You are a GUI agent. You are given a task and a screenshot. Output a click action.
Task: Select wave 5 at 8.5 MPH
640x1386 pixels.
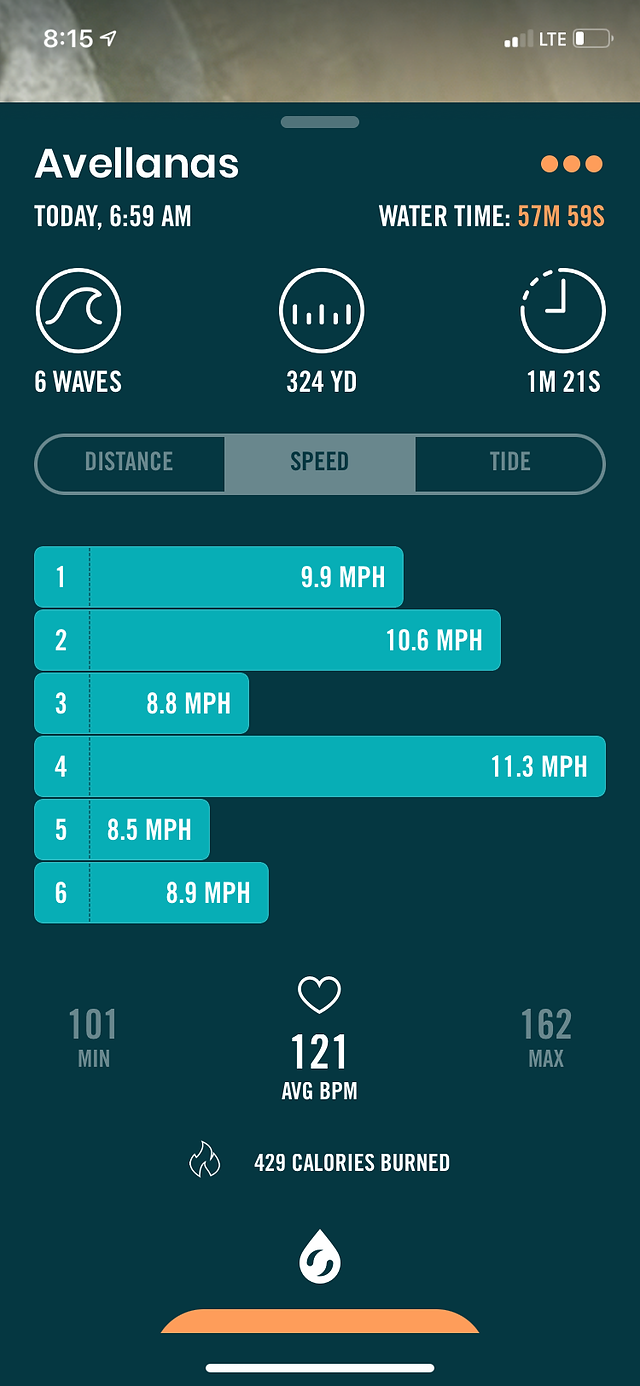pos(122,829)
